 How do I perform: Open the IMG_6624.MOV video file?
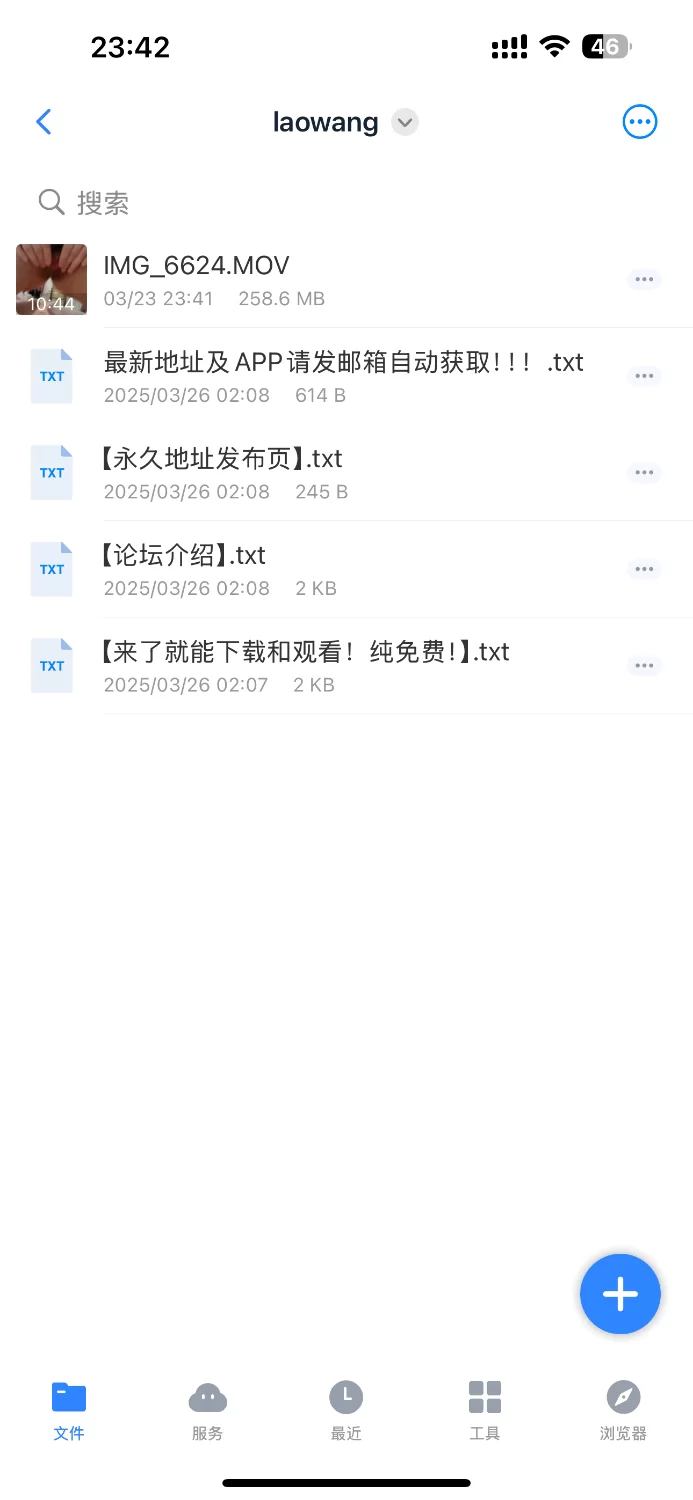tap(300, 279)
